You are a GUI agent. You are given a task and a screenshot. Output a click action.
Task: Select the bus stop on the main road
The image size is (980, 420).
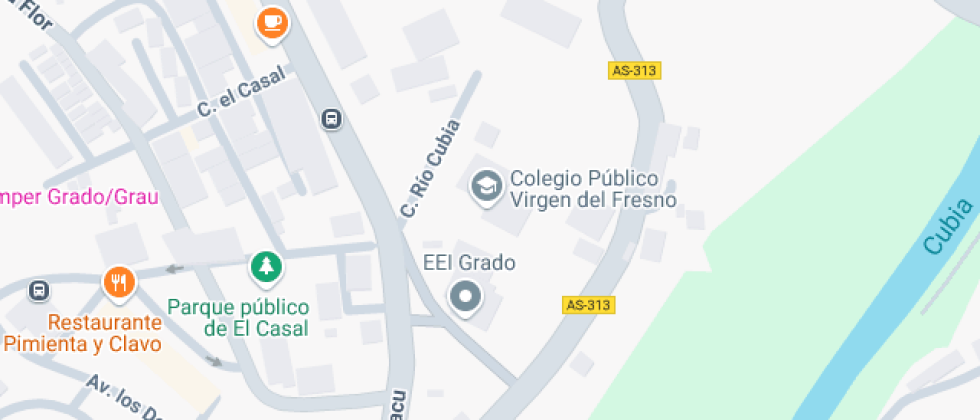click(x=331, y=119)
